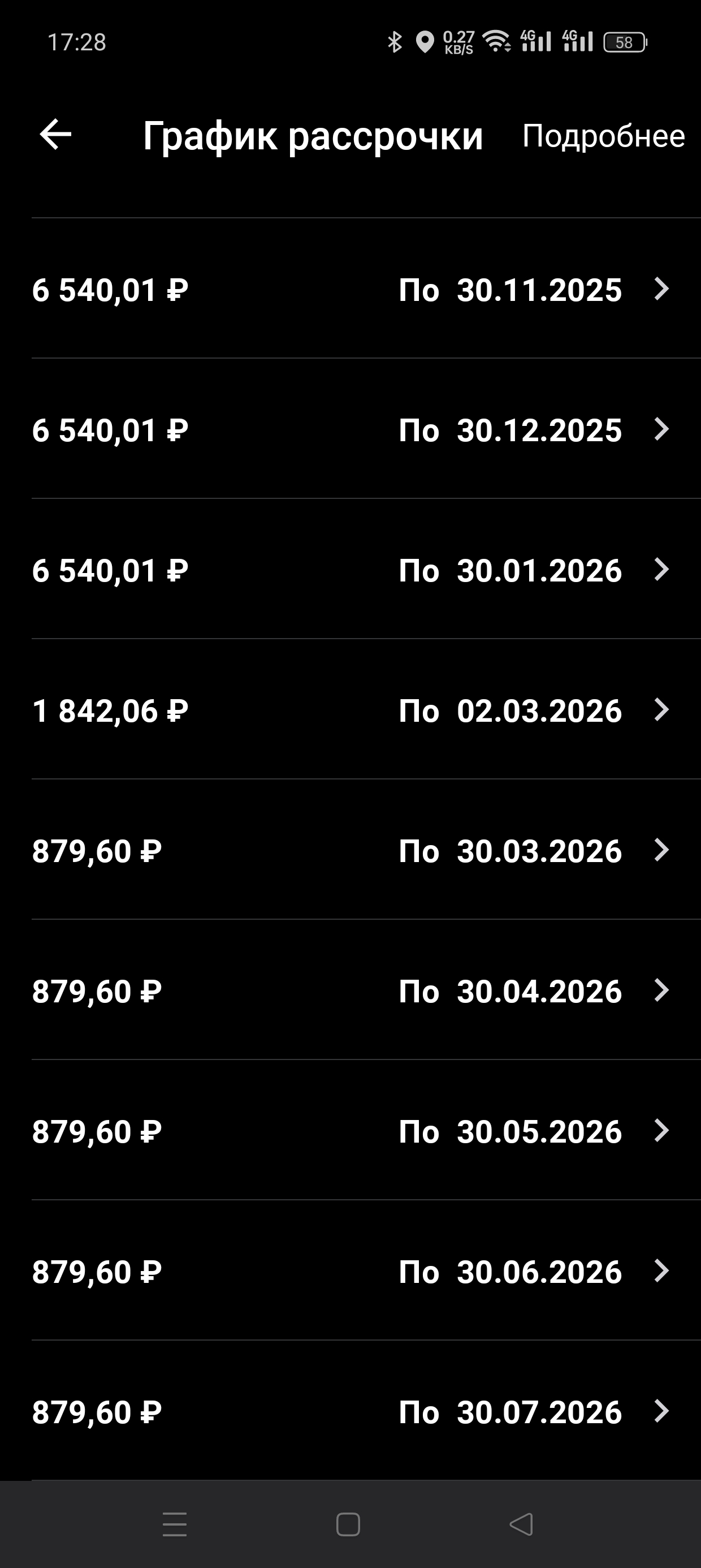Viewport: 701px width, 1568px height.
Task: Open installment for 30.05.2026
Action: tap(365, 1131)
